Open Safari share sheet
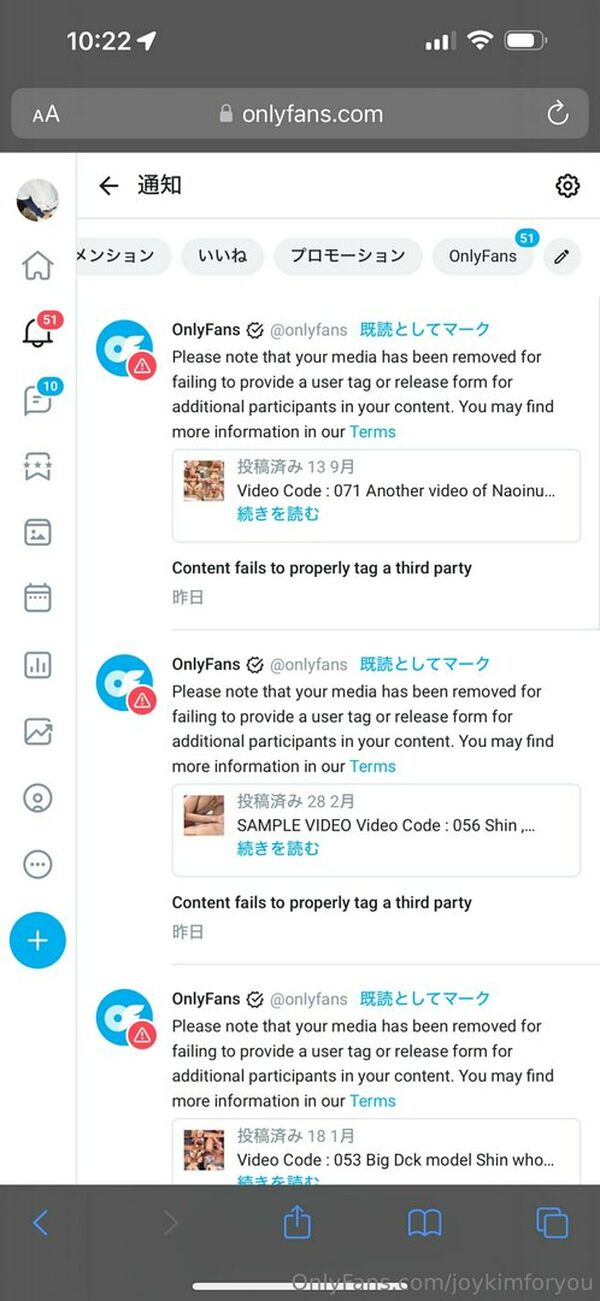The height and width of the screenshot is (1301, 600). pos(297,1221)
